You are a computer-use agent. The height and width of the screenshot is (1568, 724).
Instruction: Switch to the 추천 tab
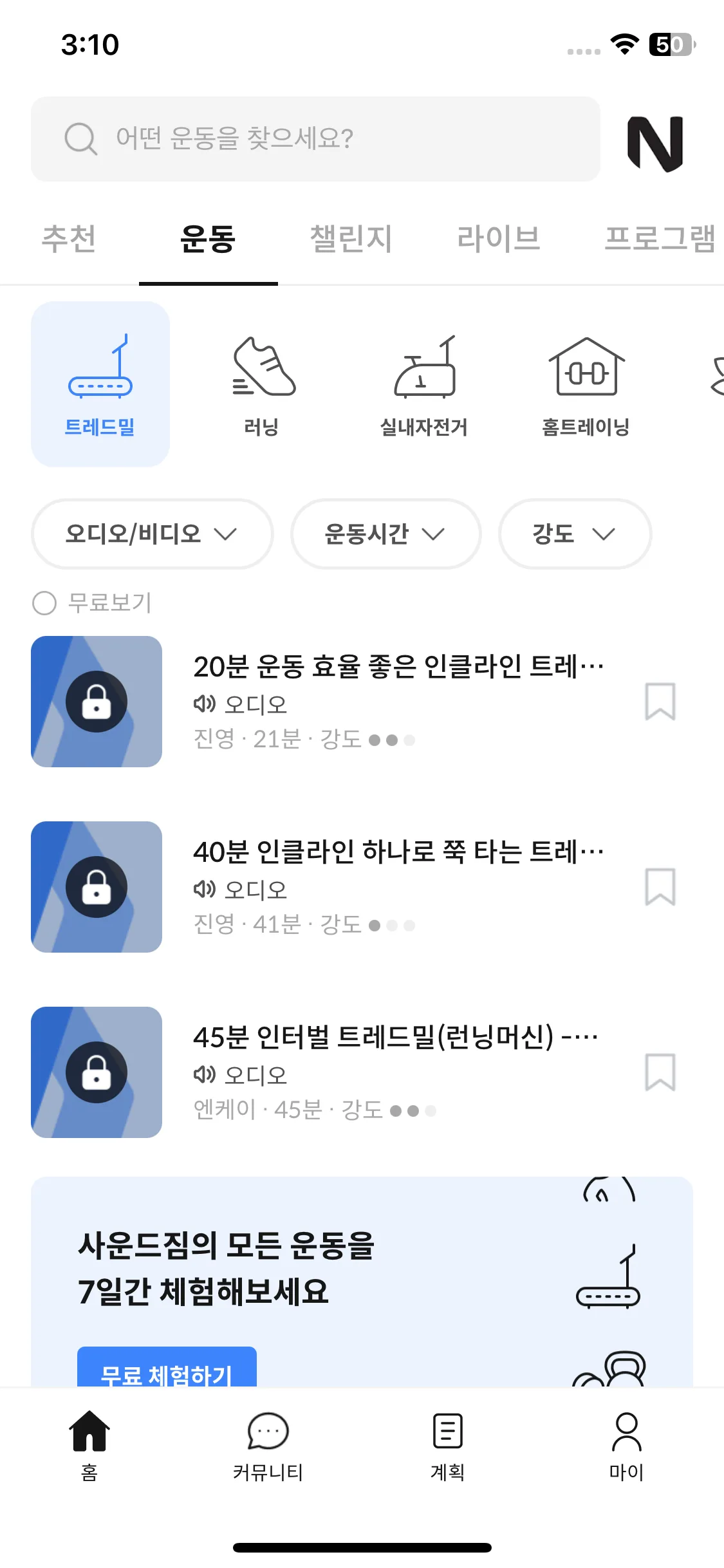click(x=69, y=239)
